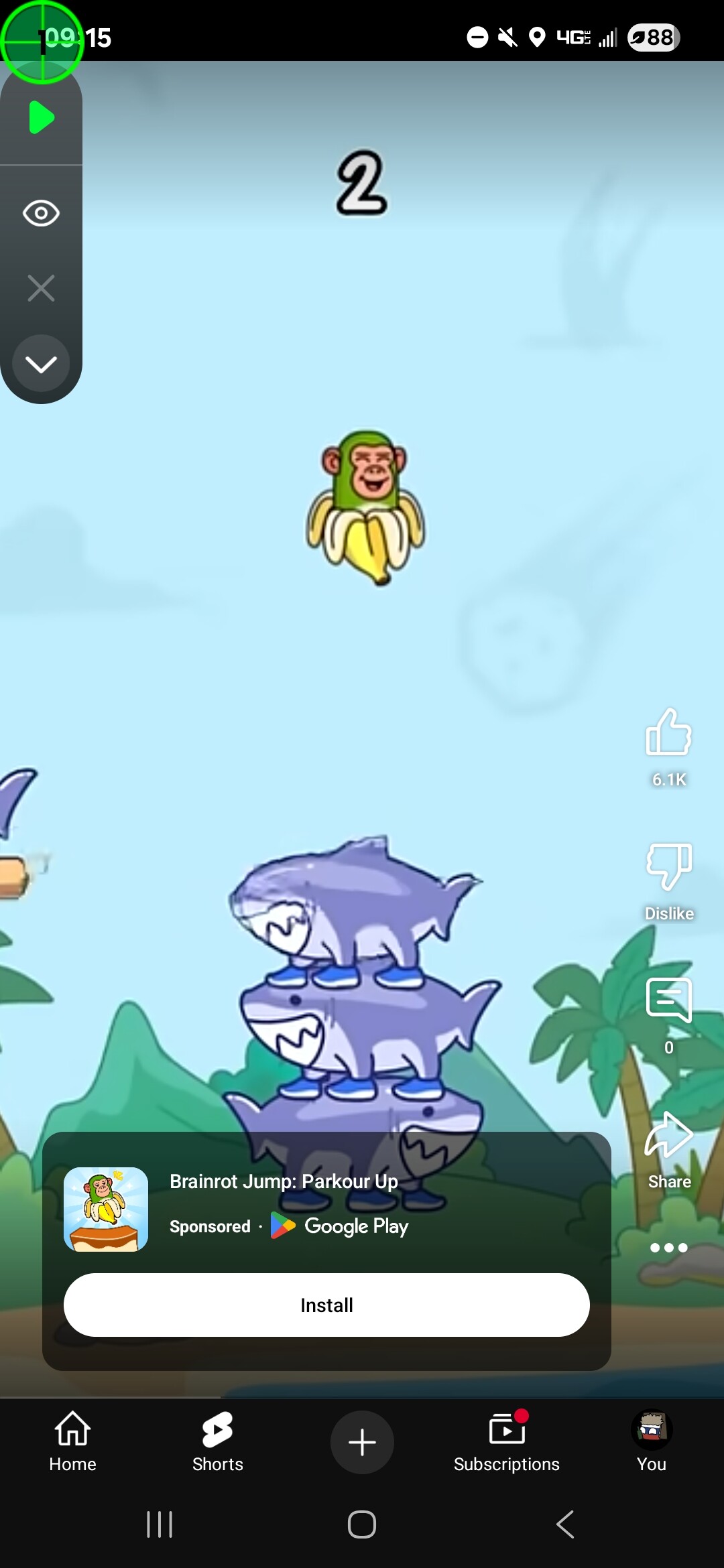724x1568 pixels.
Task: Toggle the eye visibility icon
Action: point(41,214)
